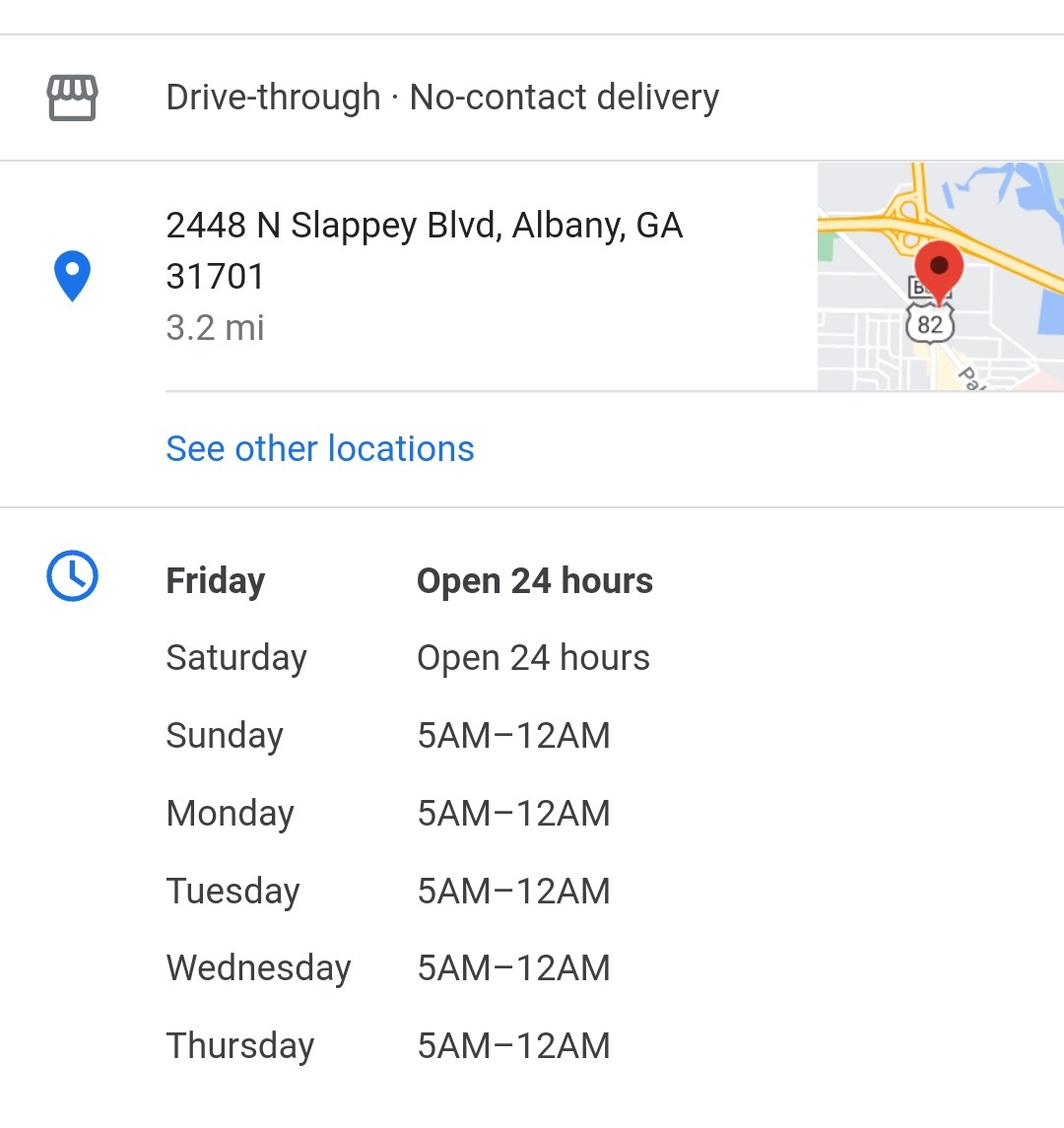Screen dimensions: 1064x1128
Task: Collapse the opening hours list
Action: pos(409,581)
